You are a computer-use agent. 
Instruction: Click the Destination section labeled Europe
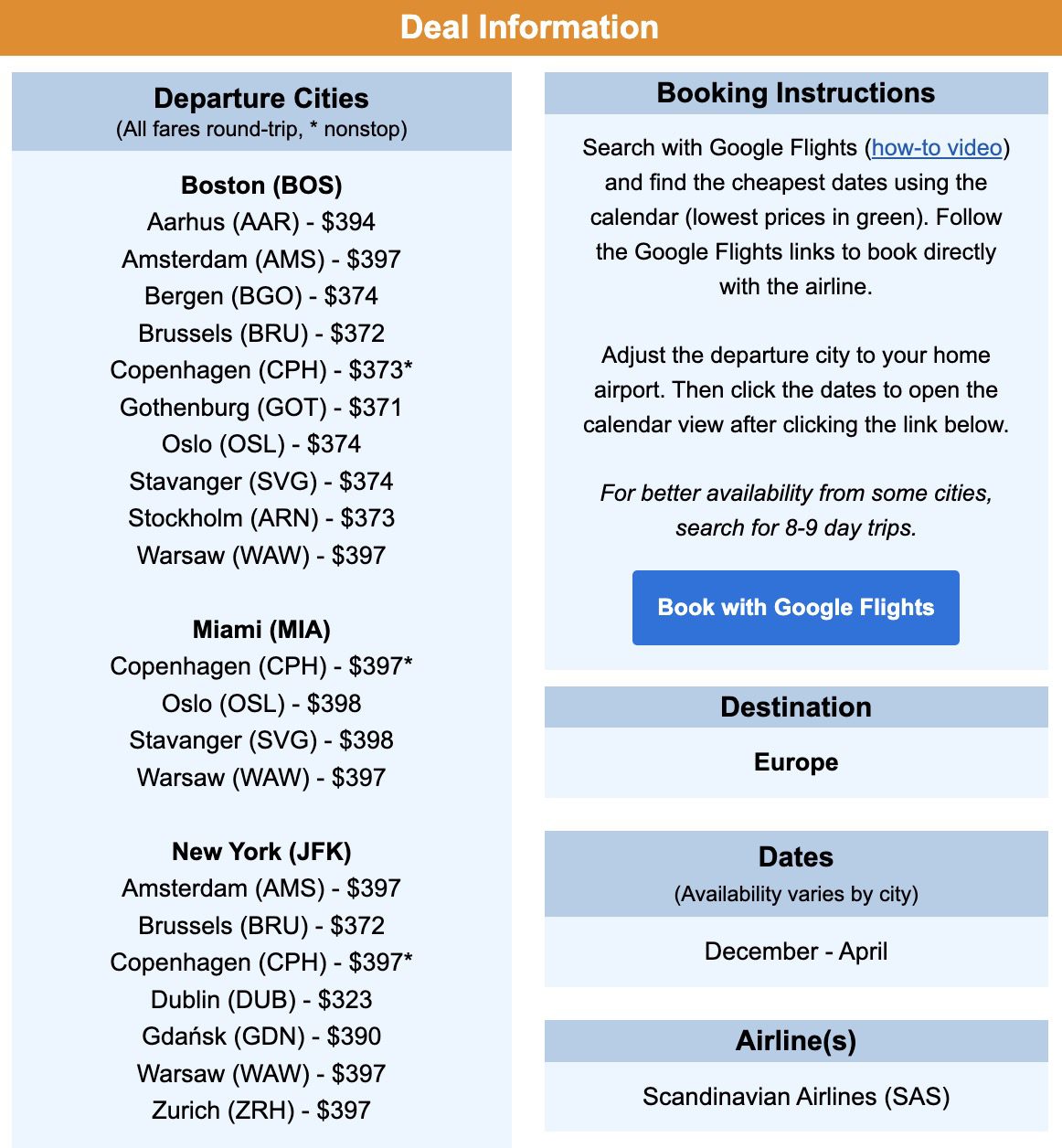(x=795, y=762)
